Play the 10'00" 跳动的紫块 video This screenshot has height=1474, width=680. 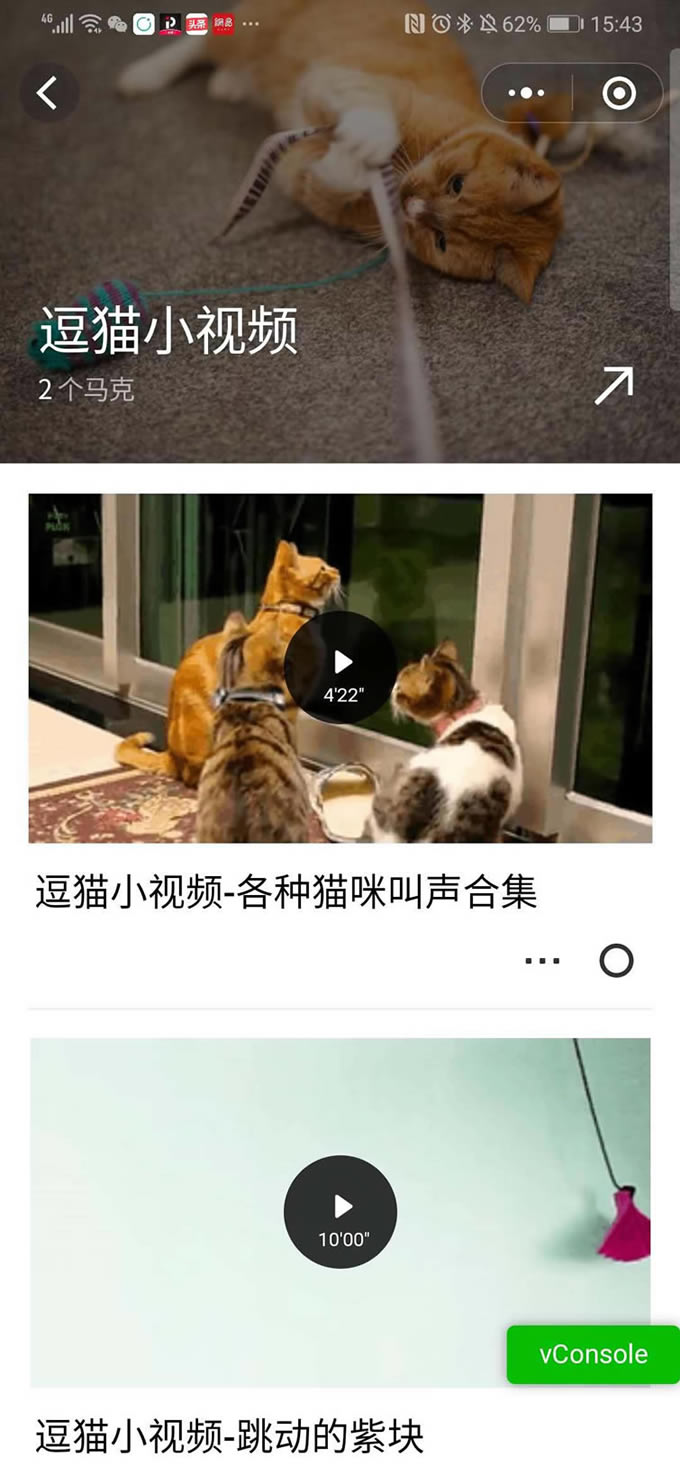[340, 1211]
